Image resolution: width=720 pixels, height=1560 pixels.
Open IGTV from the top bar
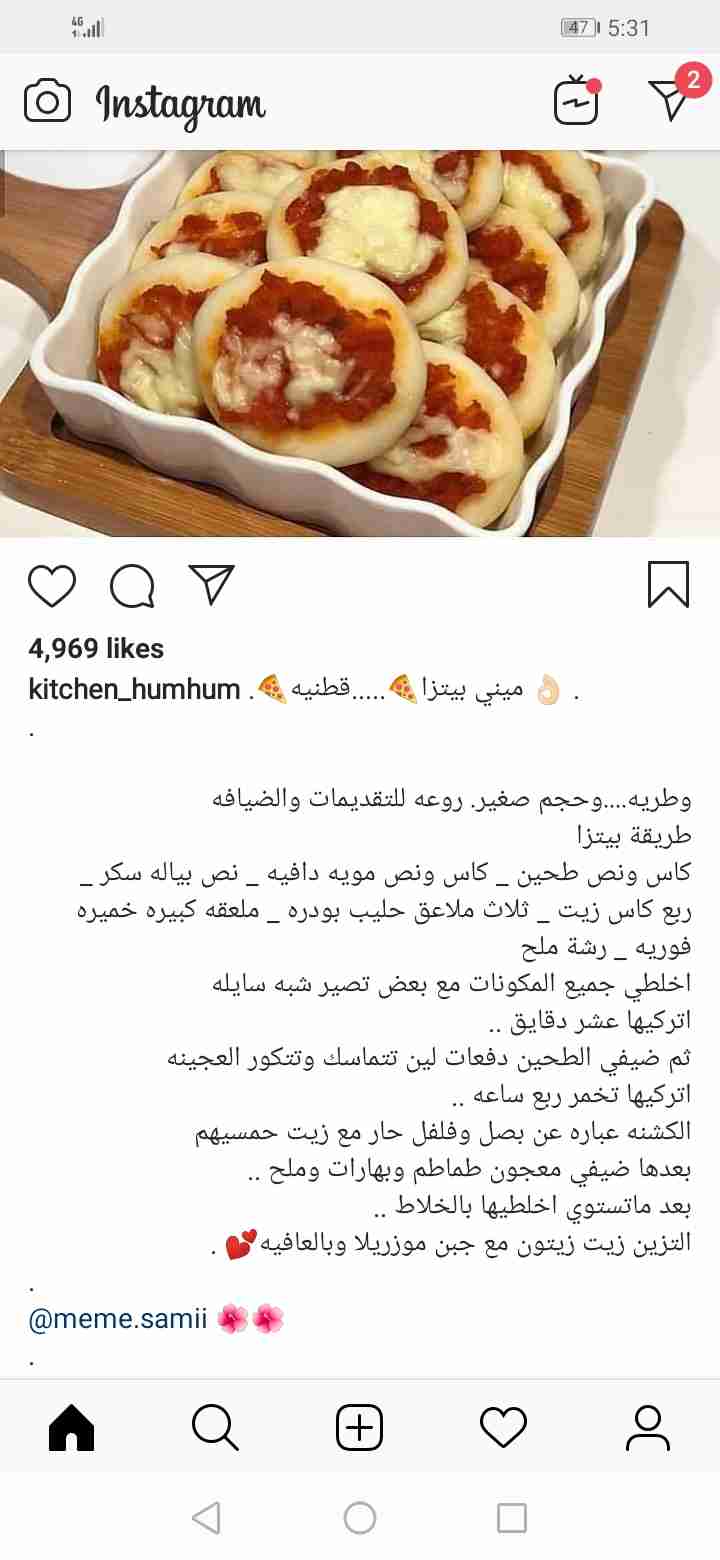click(577, 102)
